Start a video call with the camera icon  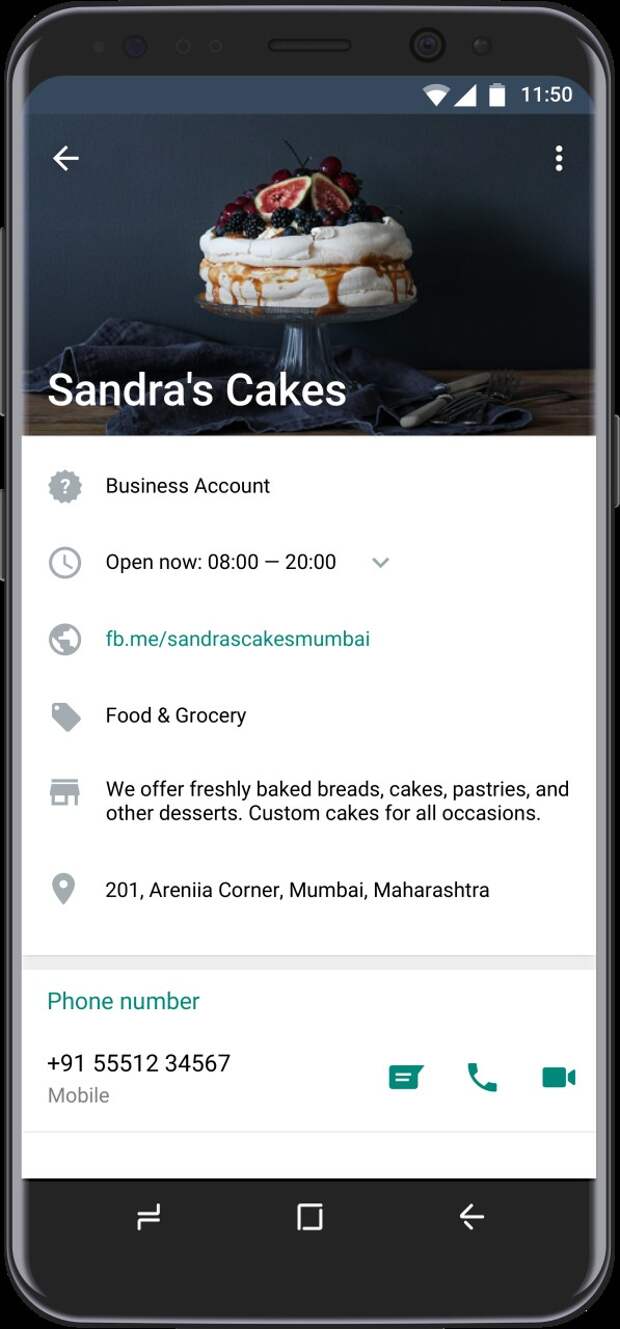tap(559, 1077)
